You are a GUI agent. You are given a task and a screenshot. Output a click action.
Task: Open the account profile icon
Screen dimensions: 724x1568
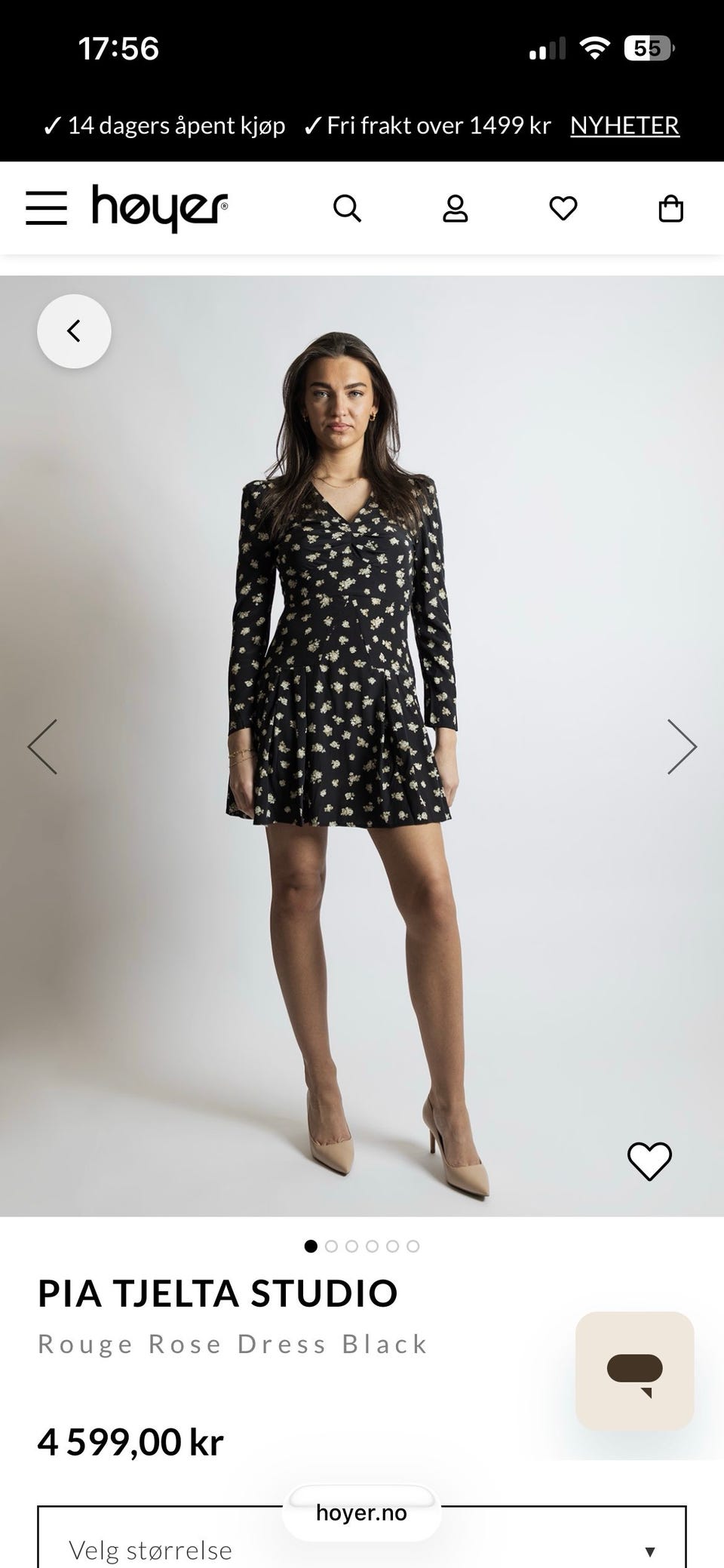point(455,208)
